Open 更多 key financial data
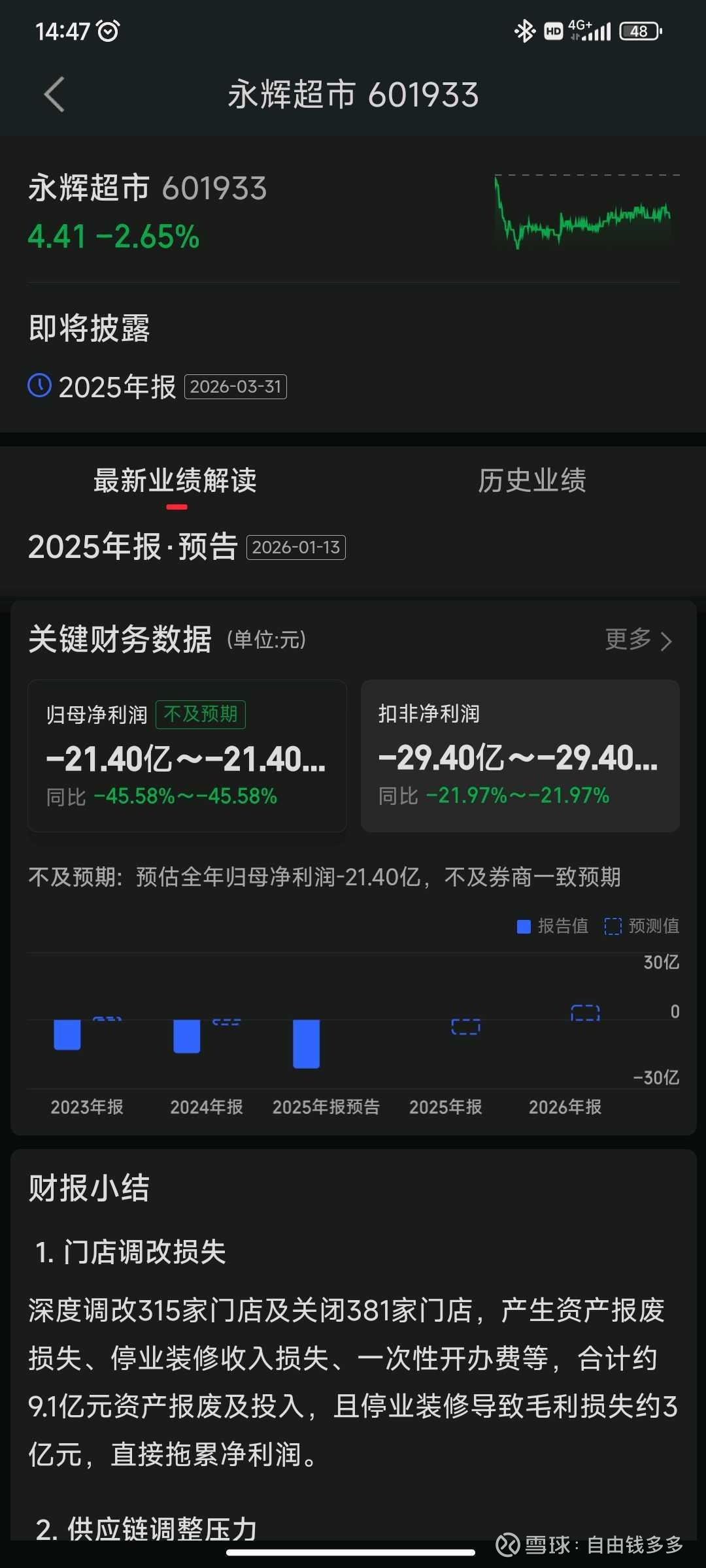The image size is (706, 1568). click(x=639, y=640)
